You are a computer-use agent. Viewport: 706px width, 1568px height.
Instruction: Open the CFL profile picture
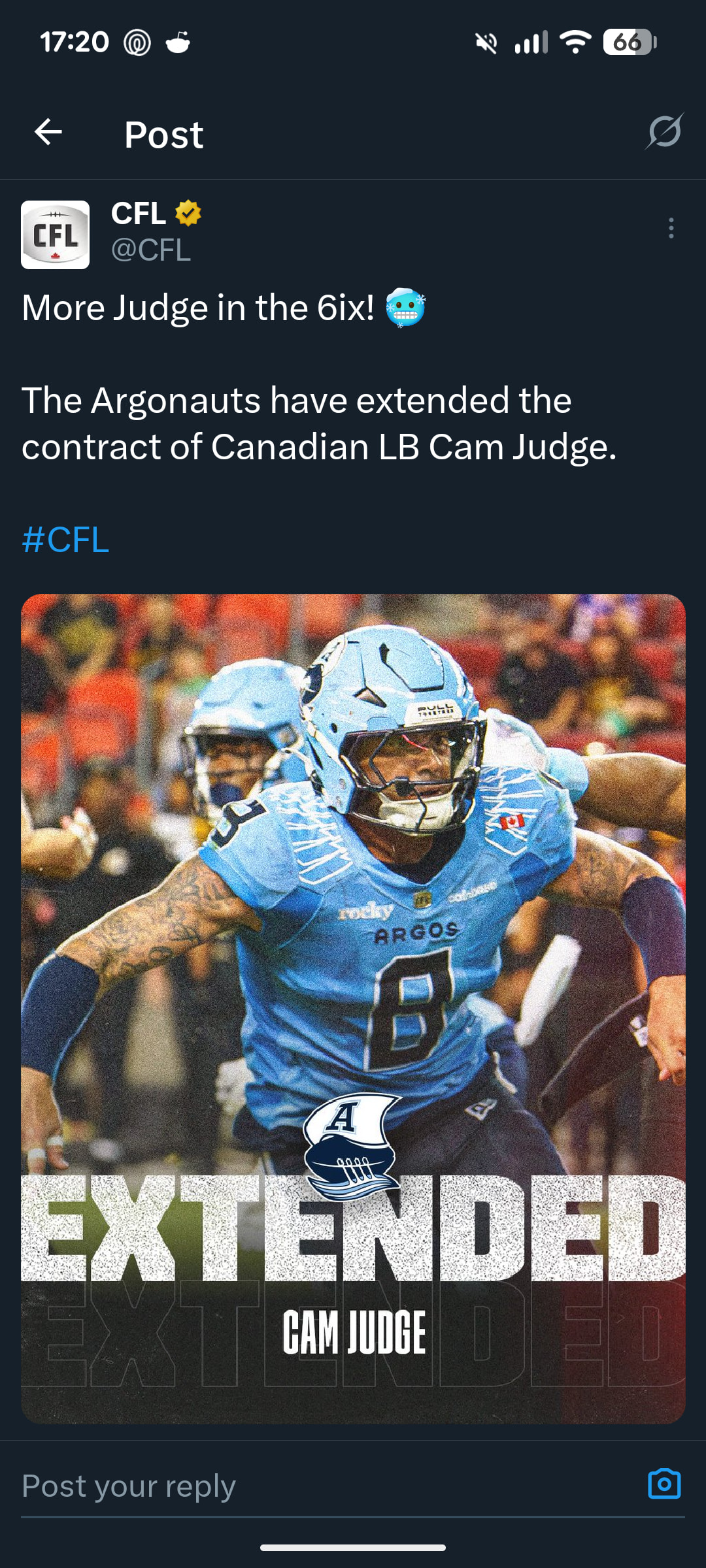56,235
